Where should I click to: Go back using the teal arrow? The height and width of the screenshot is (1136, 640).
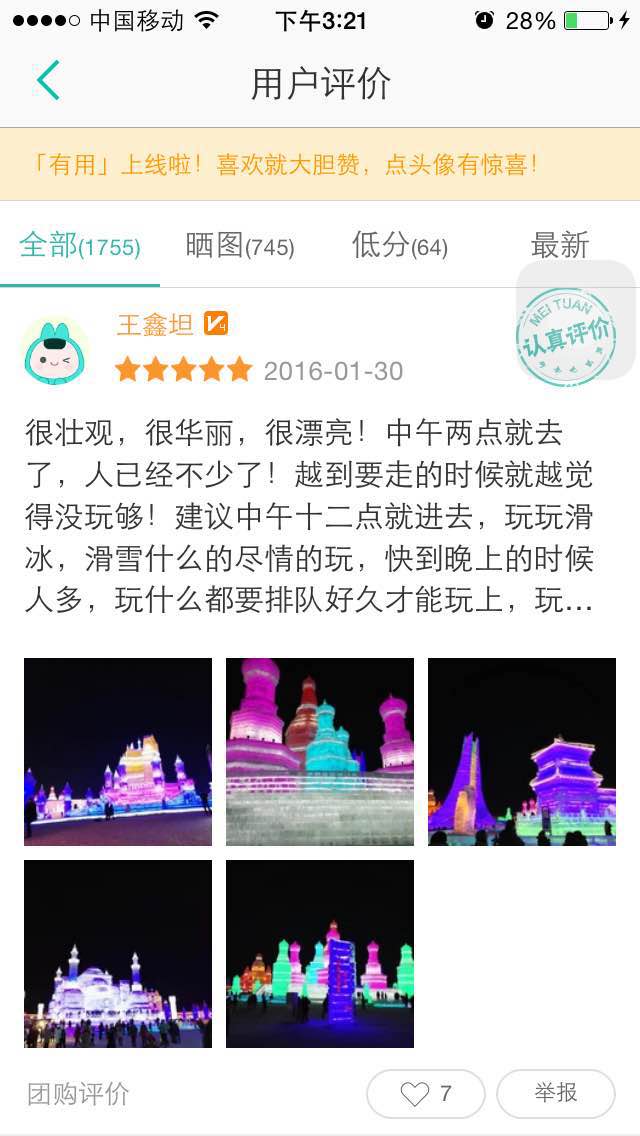click(48, 81)
